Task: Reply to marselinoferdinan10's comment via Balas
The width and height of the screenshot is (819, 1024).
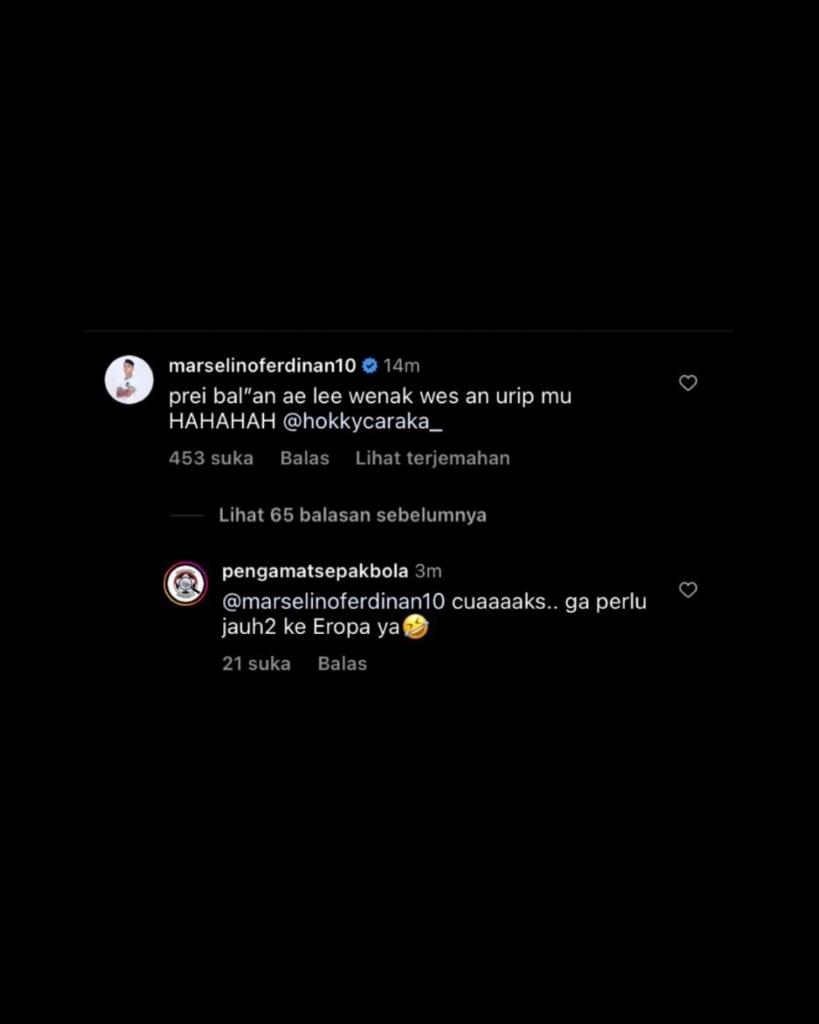Action: (304, 458)
